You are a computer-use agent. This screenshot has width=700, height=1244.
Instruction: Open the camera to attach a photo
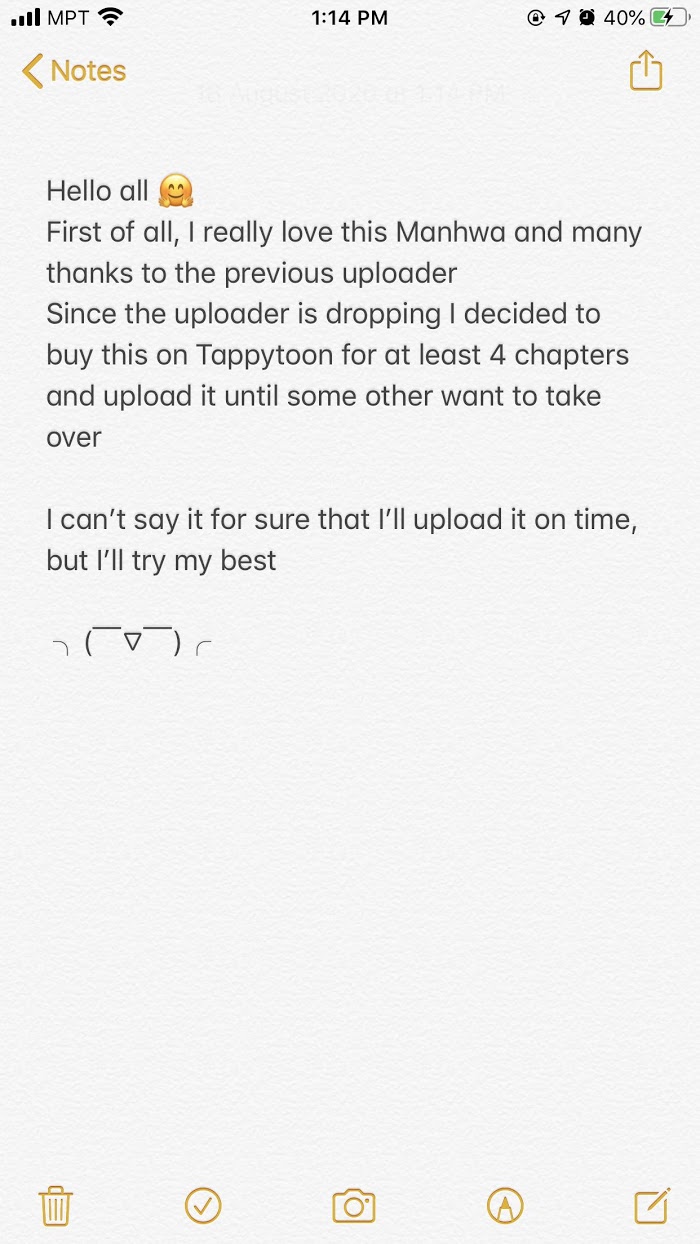(353, 1205)
